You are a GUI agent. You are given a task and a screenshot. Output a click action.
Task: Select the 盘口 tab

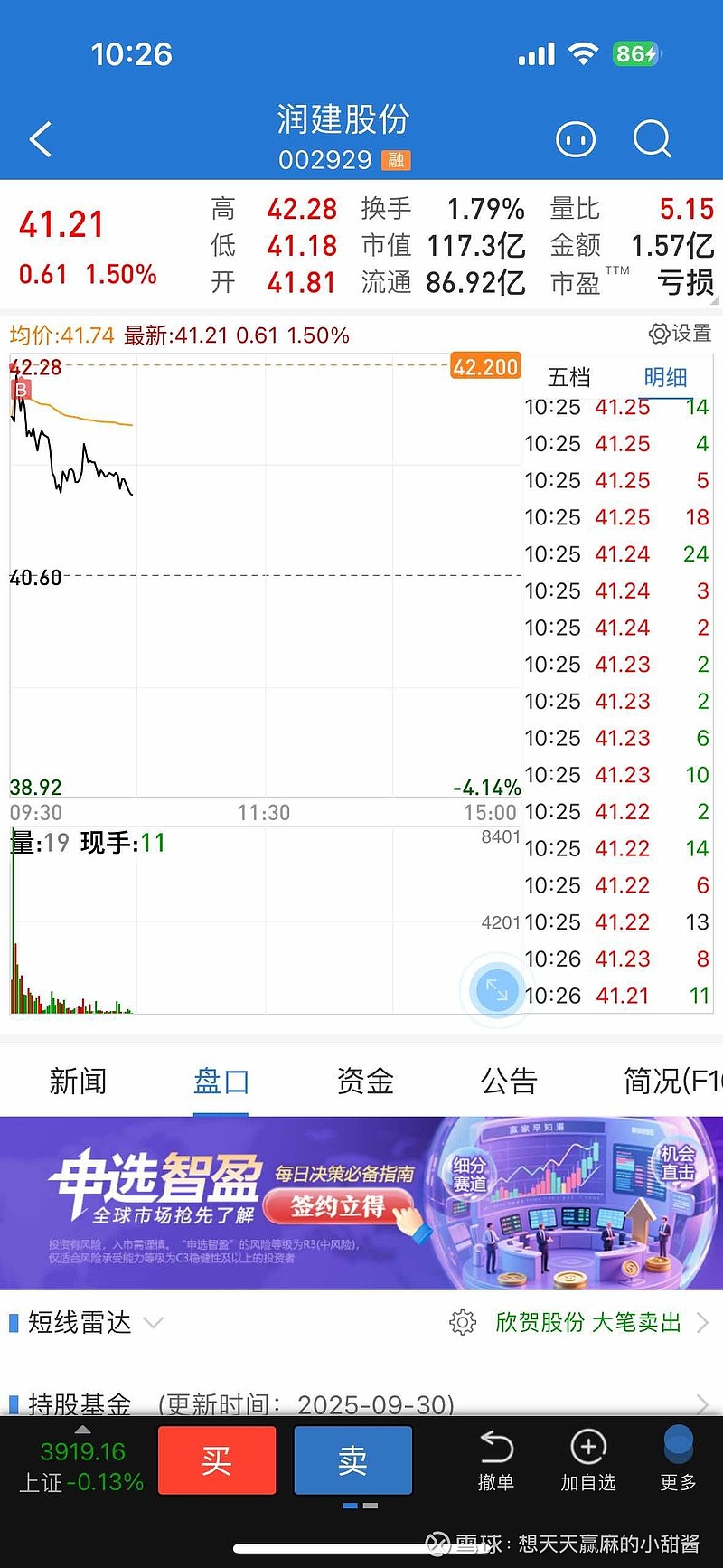pos(221,1081)
